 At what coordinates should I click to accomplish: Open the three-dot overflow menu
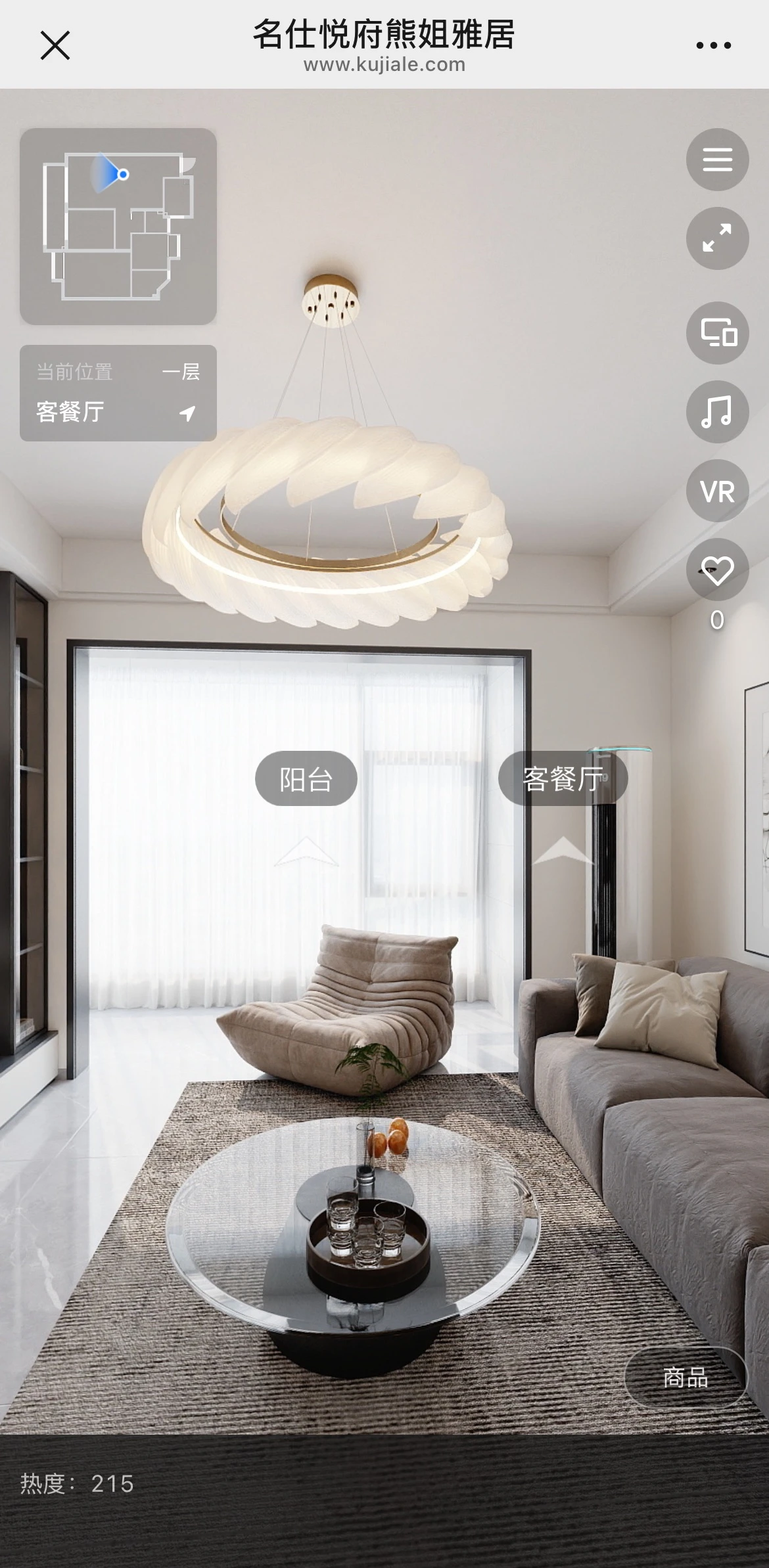[x=713, y=45]
